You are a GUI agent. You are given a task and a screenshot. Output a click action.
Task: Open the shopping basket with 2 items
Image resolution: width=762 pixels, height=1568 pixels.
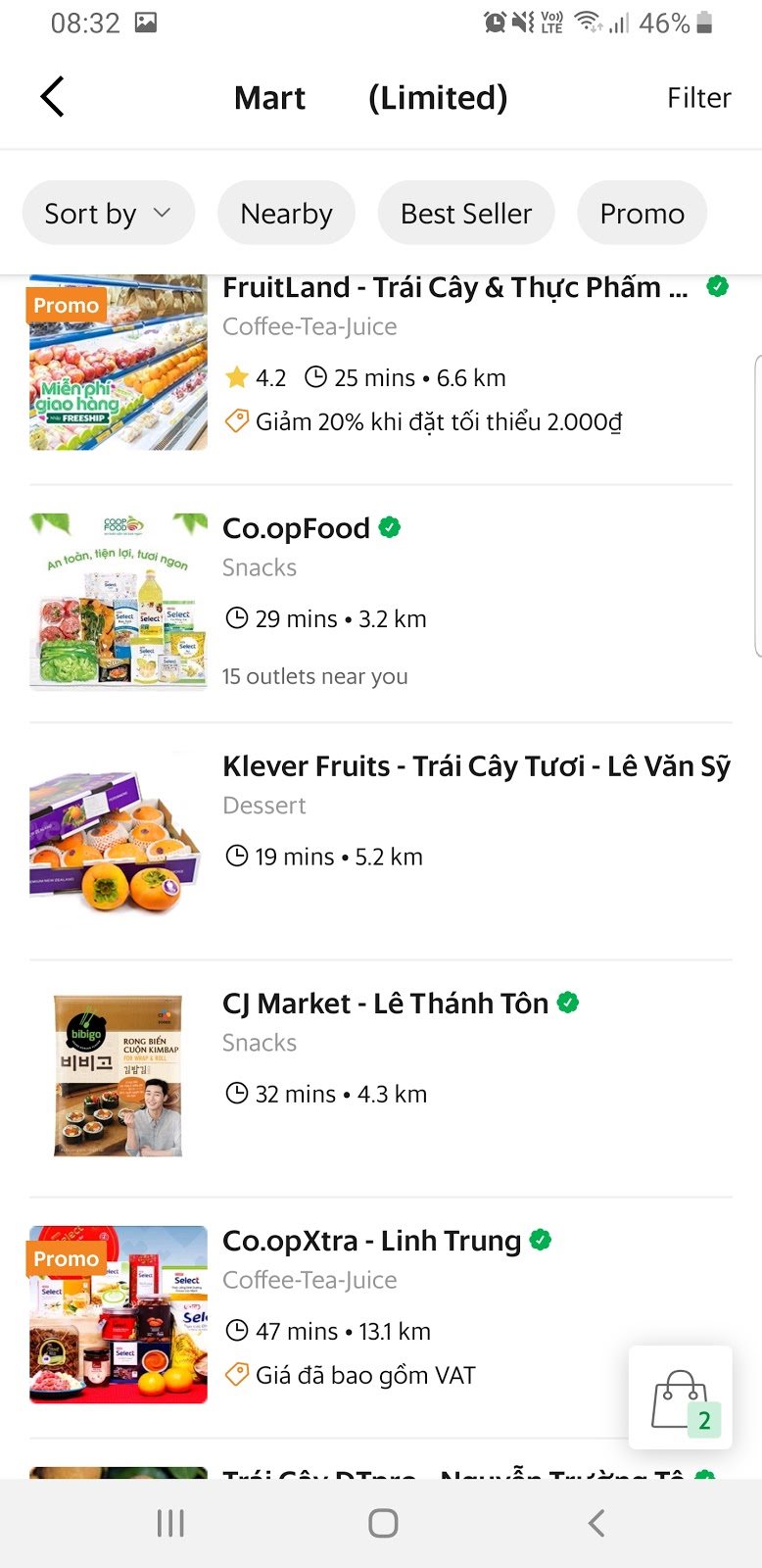(x=681, y=1398)
